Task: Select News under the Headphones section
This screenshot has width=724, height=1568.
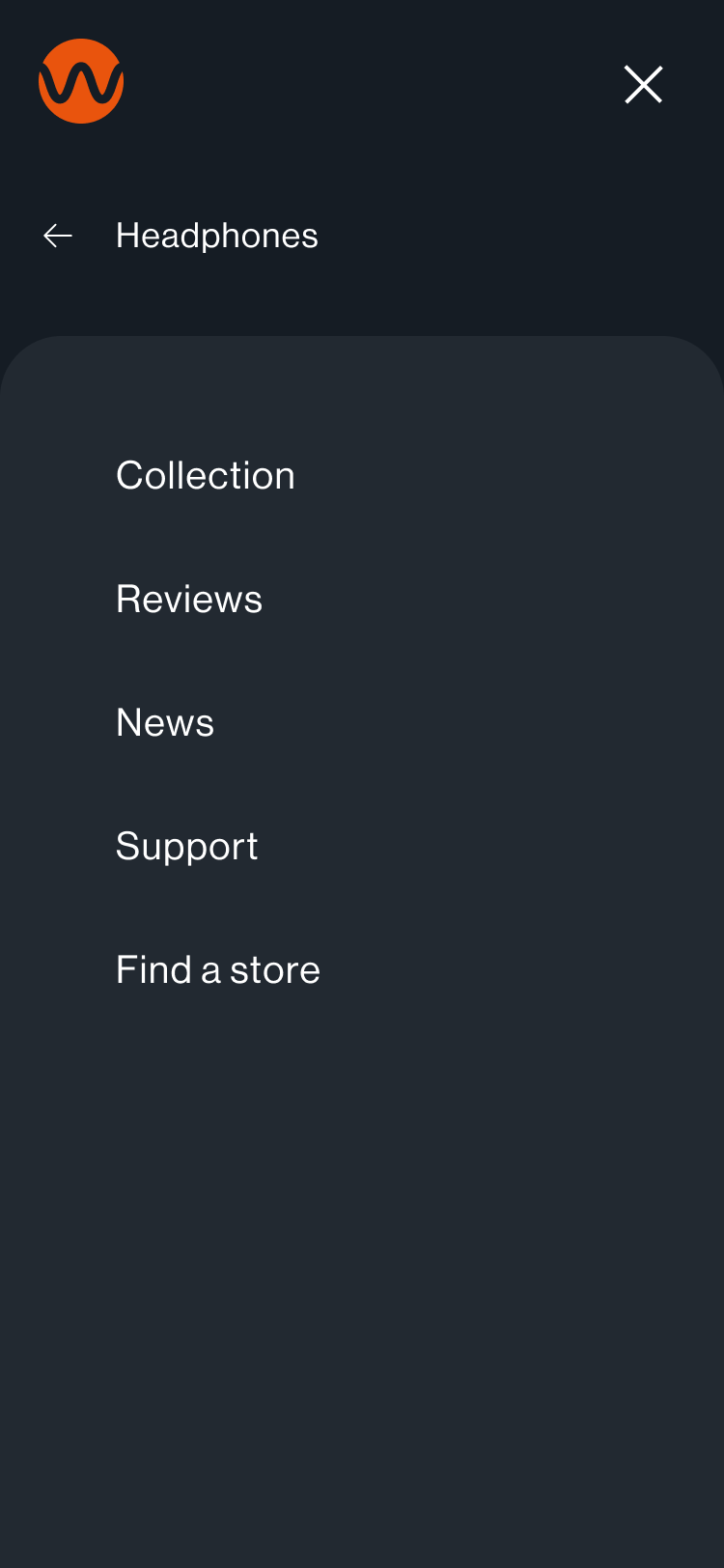Action: [x=164, y=721]
